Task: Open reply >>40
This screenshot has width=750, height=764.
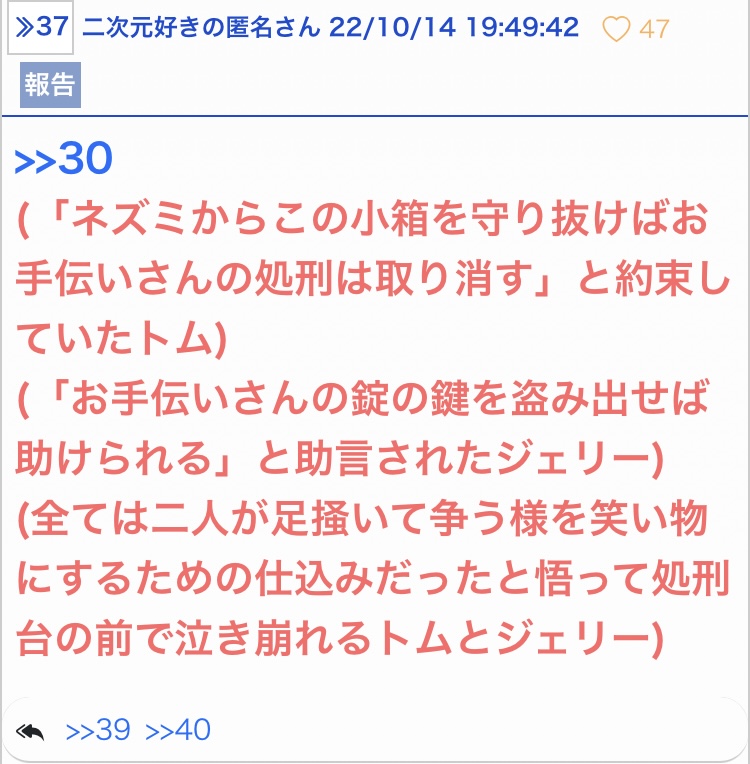Action: click(178, 730)
